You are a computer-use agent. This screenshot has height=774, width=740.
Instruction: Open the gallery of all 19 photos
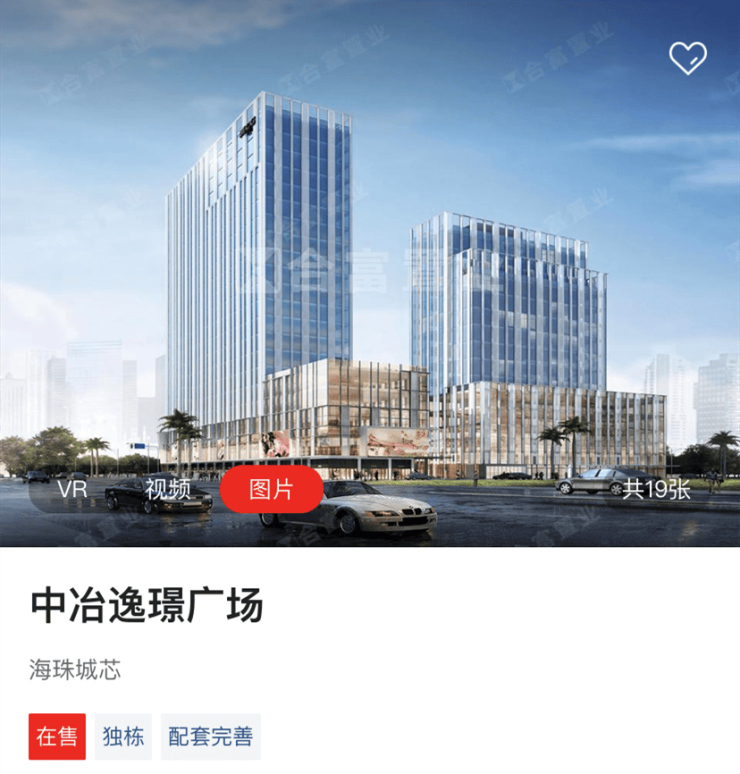[657, 490]
